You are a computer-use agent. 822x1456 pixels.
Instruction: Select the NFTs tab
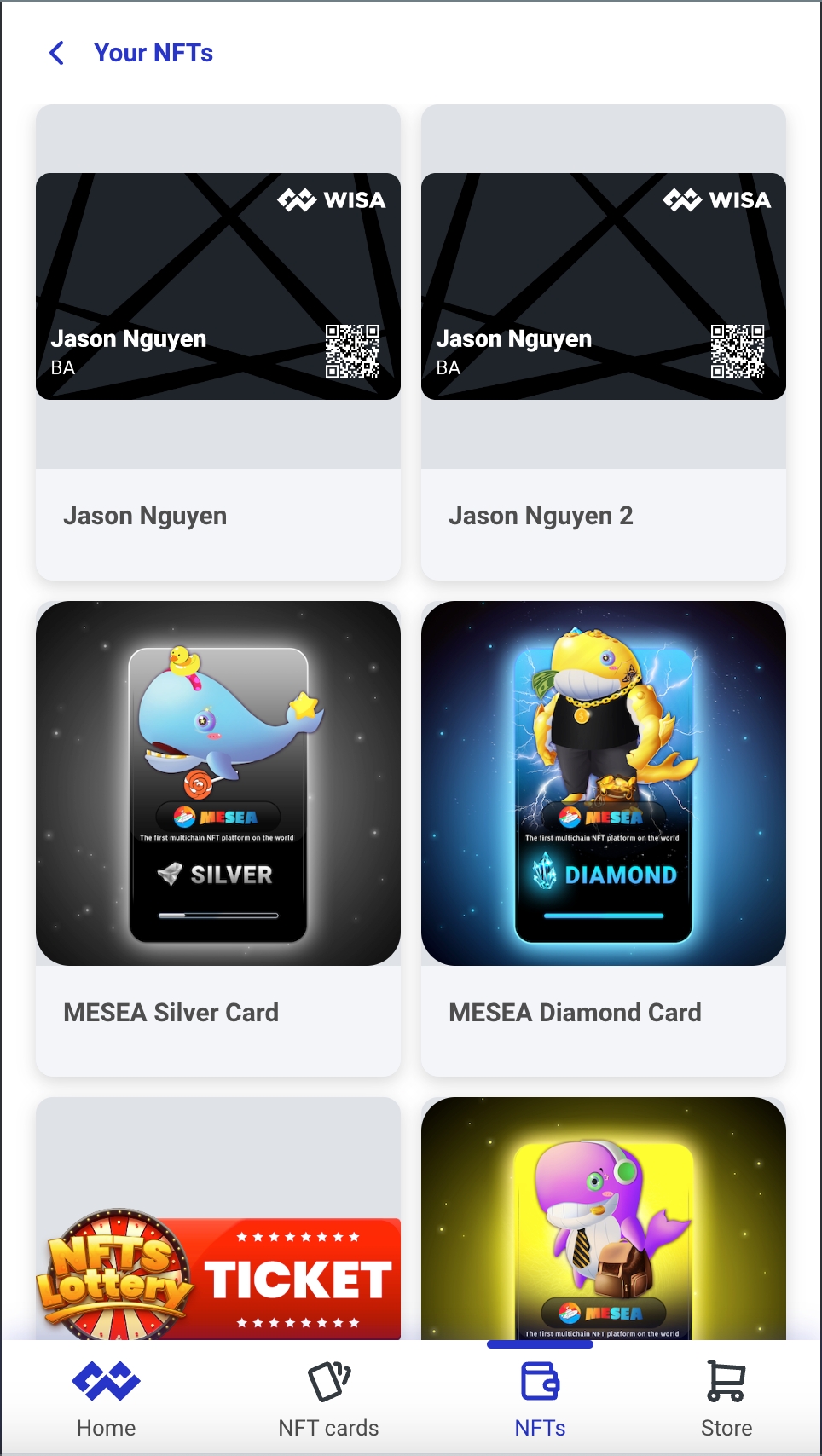(x=540, y=1400)
